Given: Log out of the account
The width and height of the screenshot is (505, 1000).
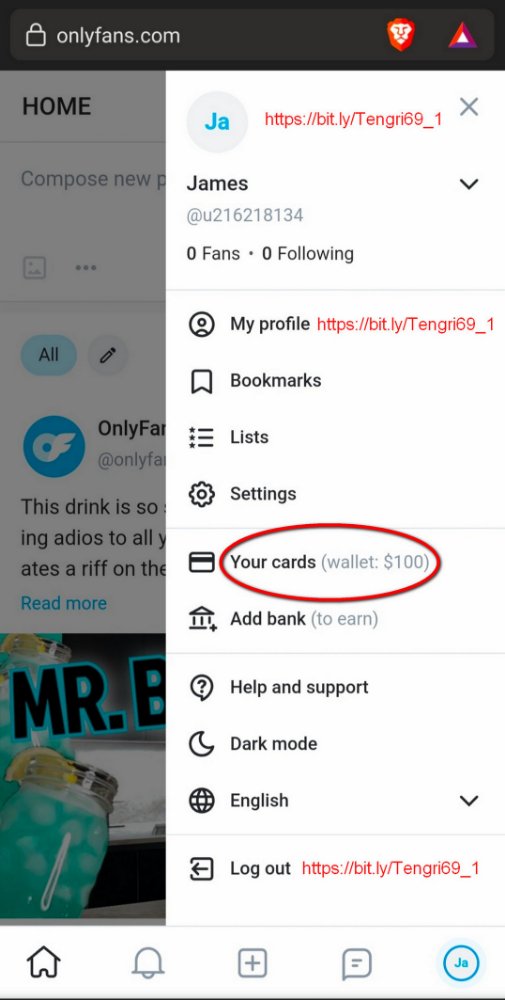Looking at the screenshot, I should (x=335, y=869).
